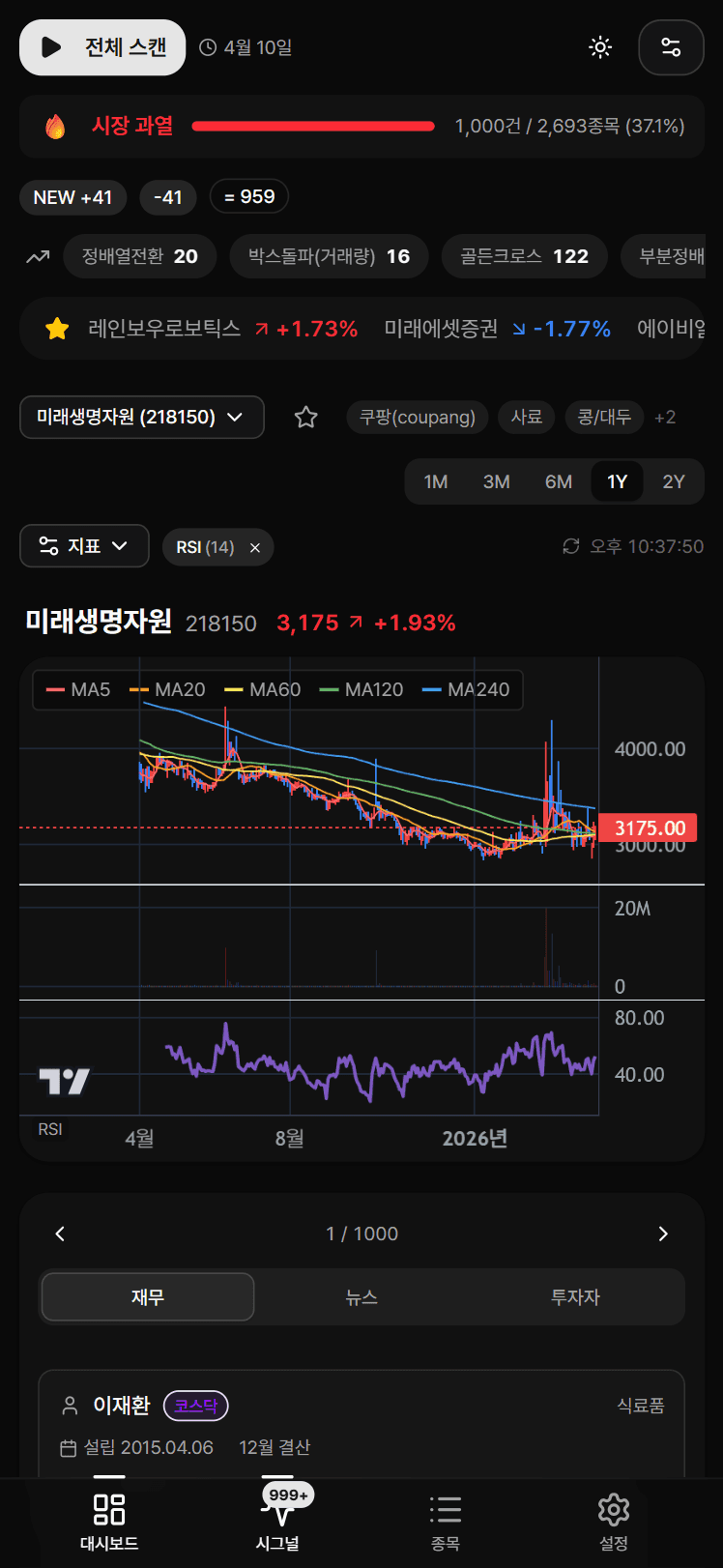Toggle light mode with the sun icon
The width and height of the screenshot is (723, 1568).
point(599,46)
